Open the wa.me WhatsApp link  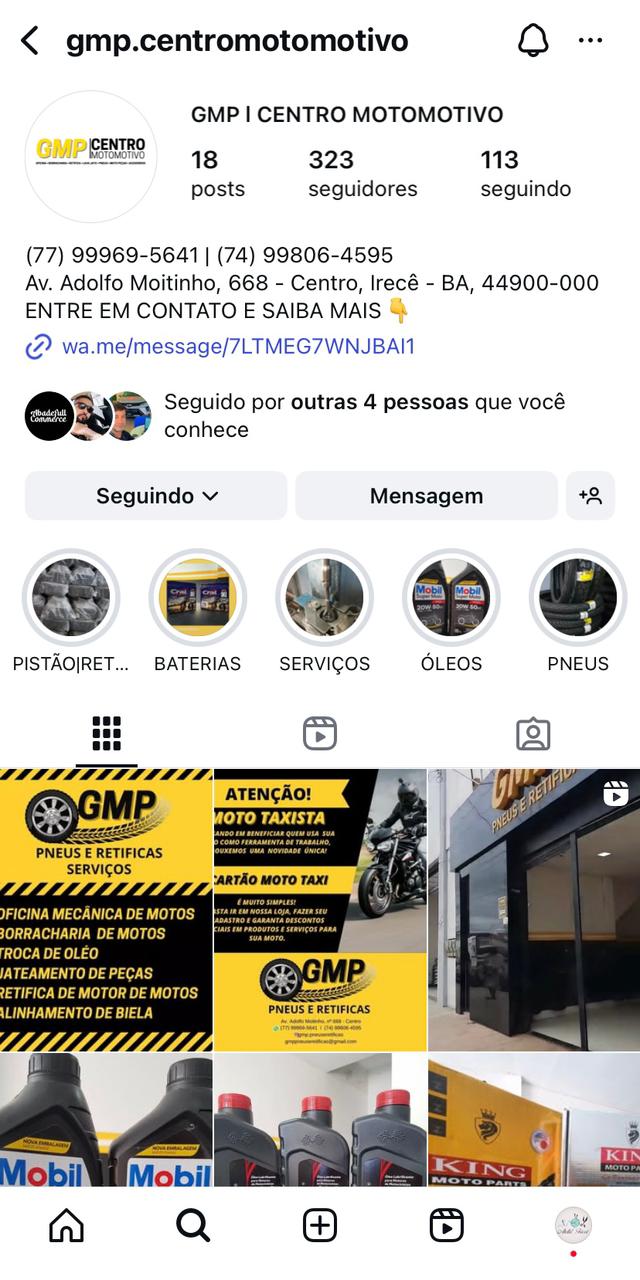pos(238,347)
